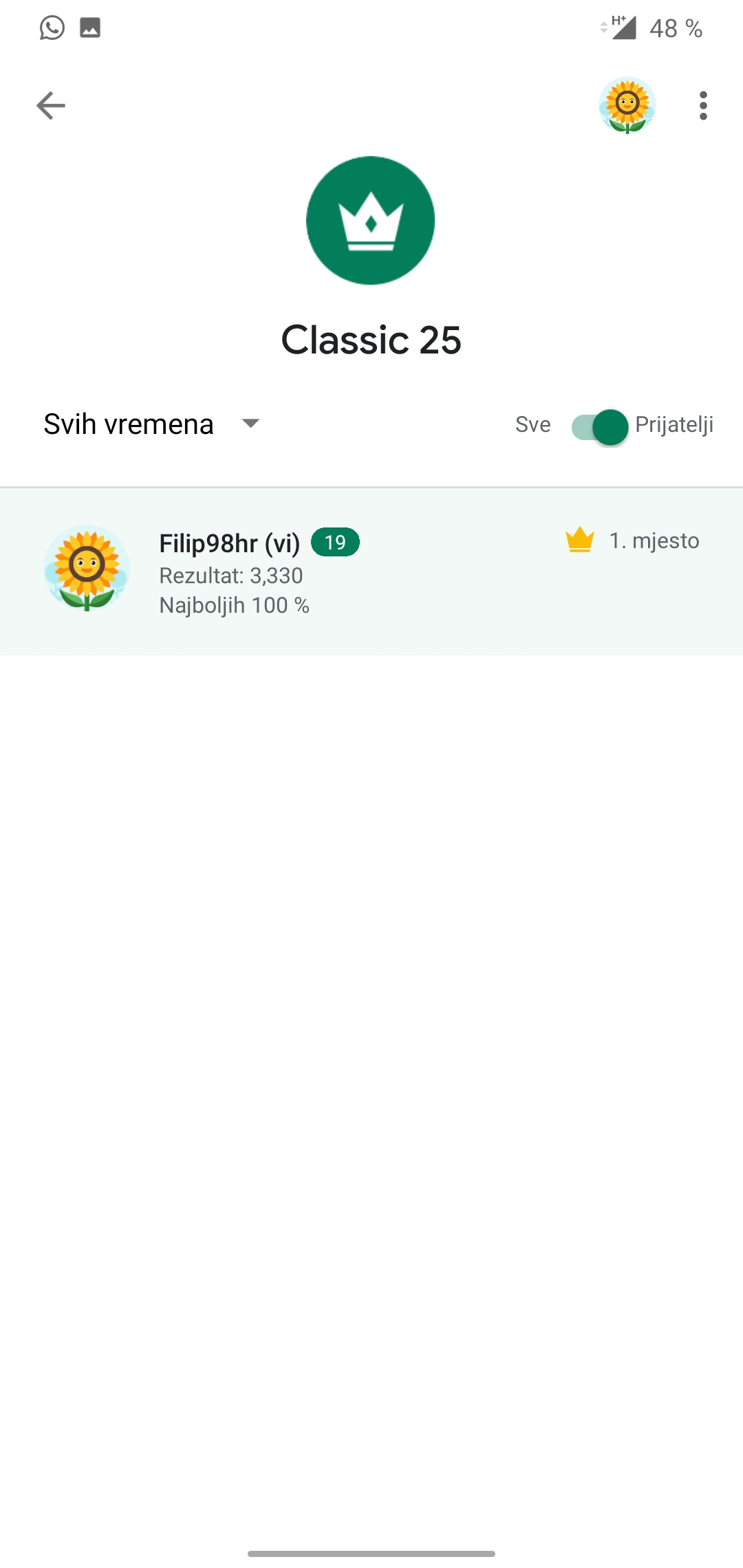
Task: Open Filip98hr leaderboard entry
Action: point(371,571)
